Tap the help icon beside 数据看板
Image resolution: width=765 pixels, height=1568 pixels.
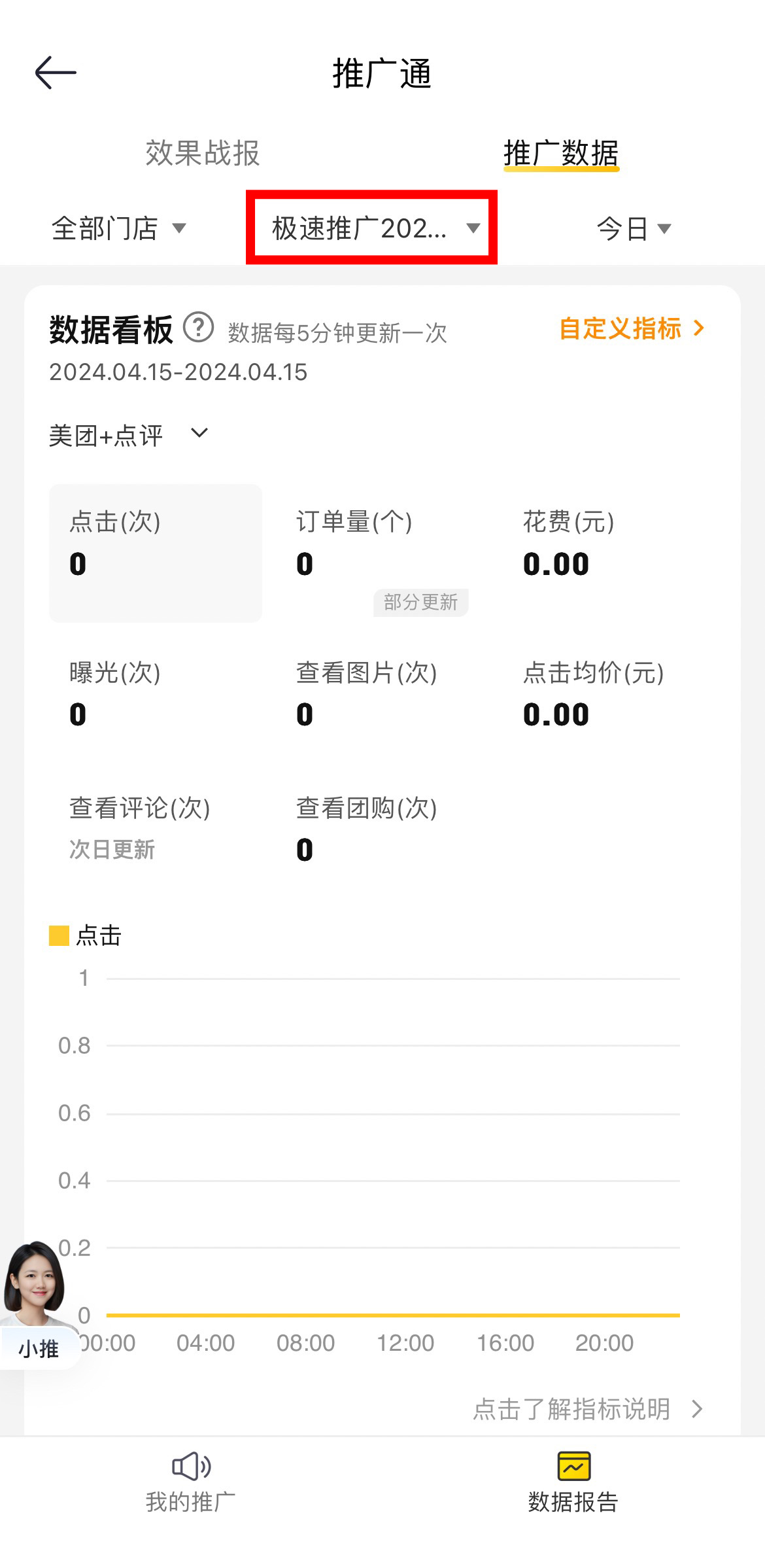click(x=198, y=328)
